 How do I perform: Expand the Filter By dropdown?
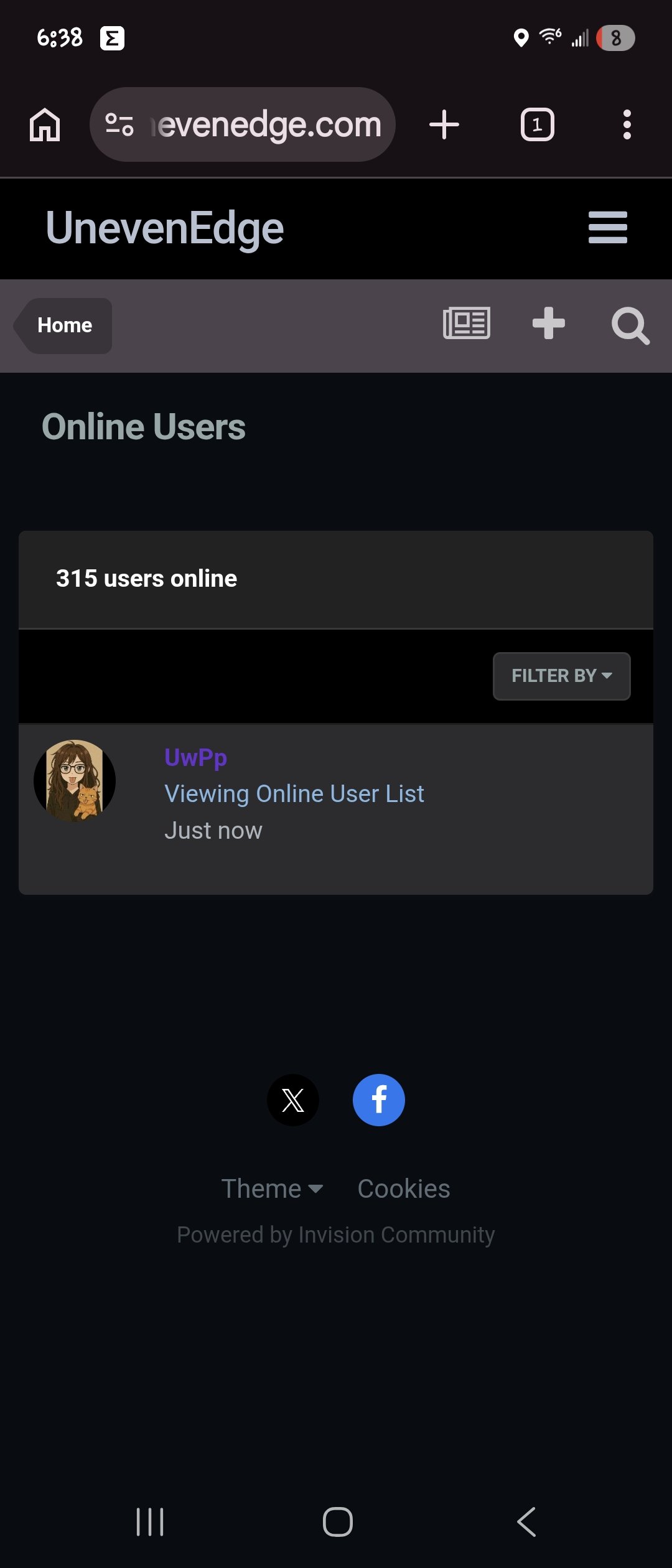[561, 676]
